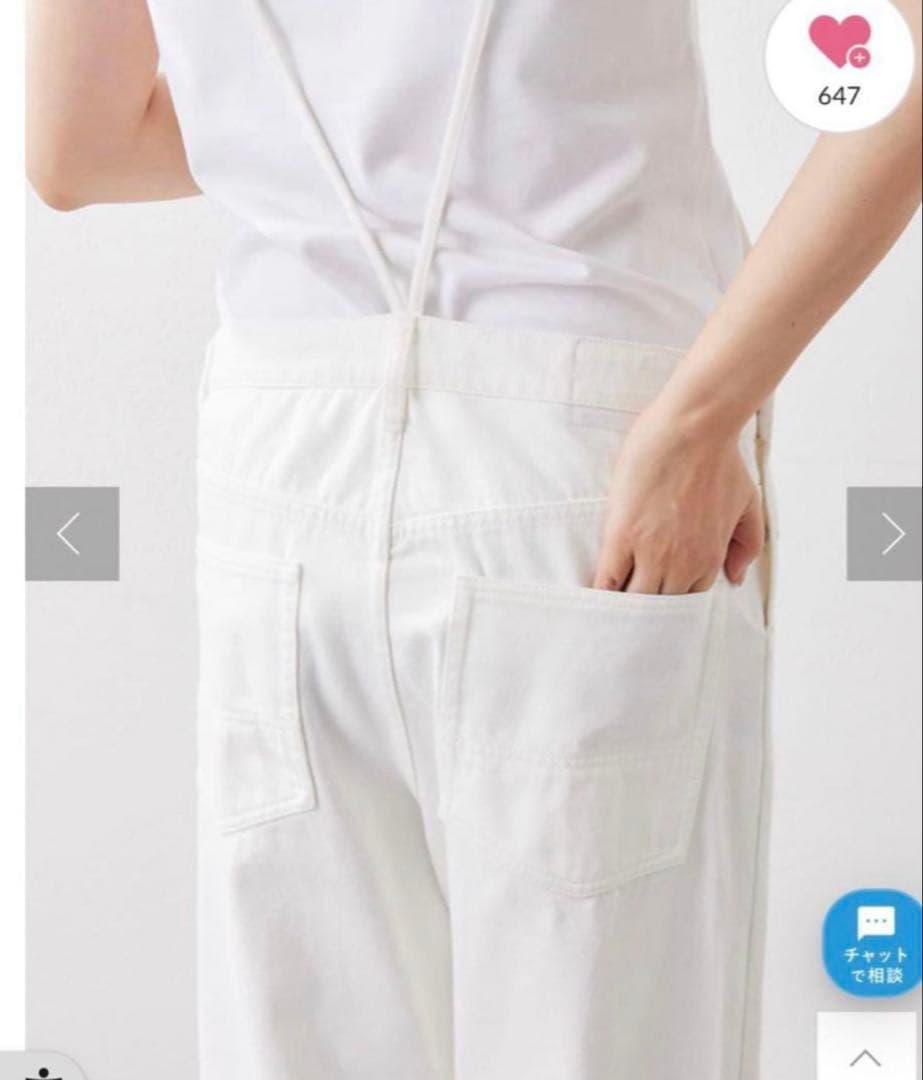This screenshot has height=1080, width=923.
Task: Open chat consultation (チャットで相談)
Action: click(873, 943)
